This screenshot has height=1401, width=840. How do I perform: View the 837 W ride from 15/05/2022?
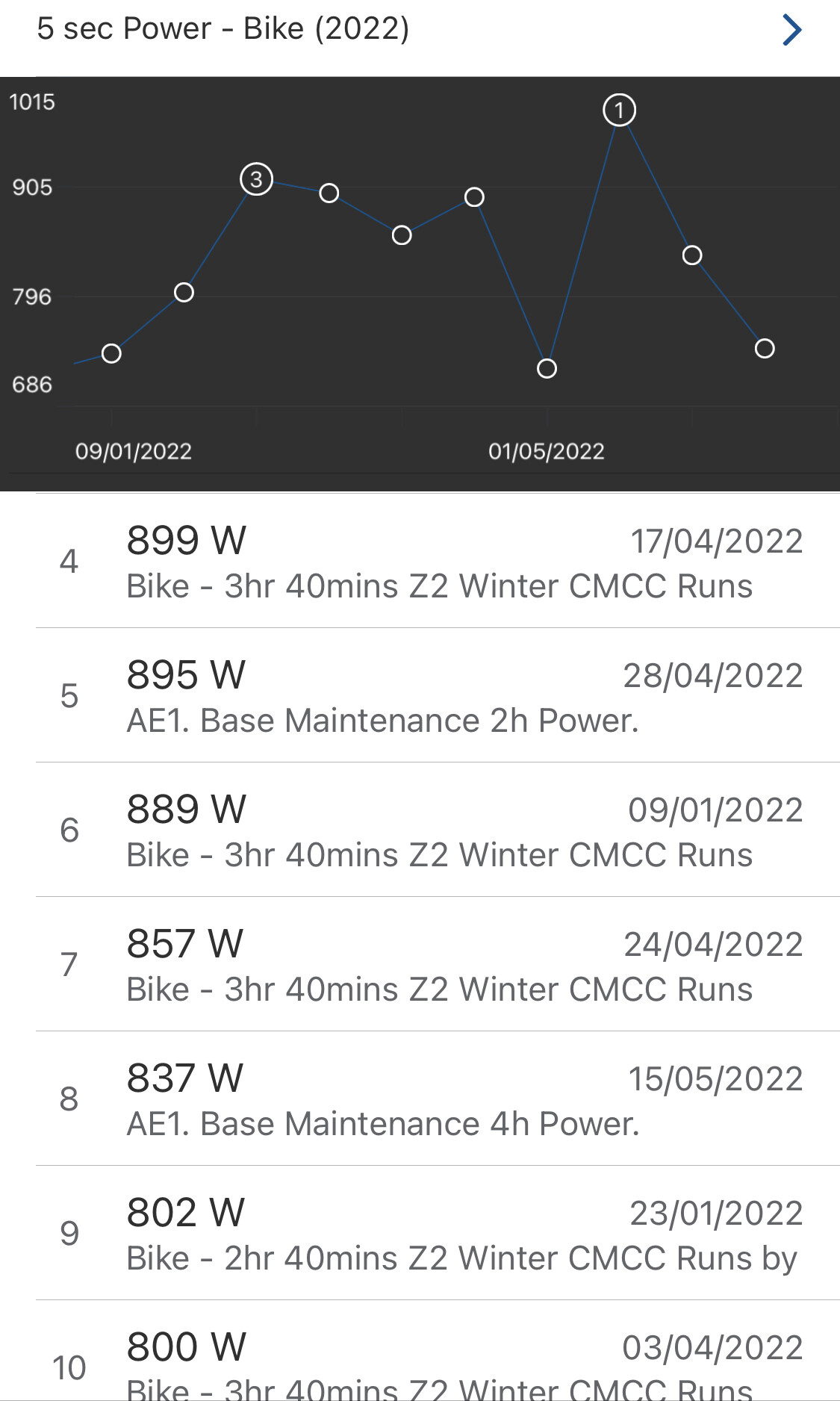[x=438, y=1099]
